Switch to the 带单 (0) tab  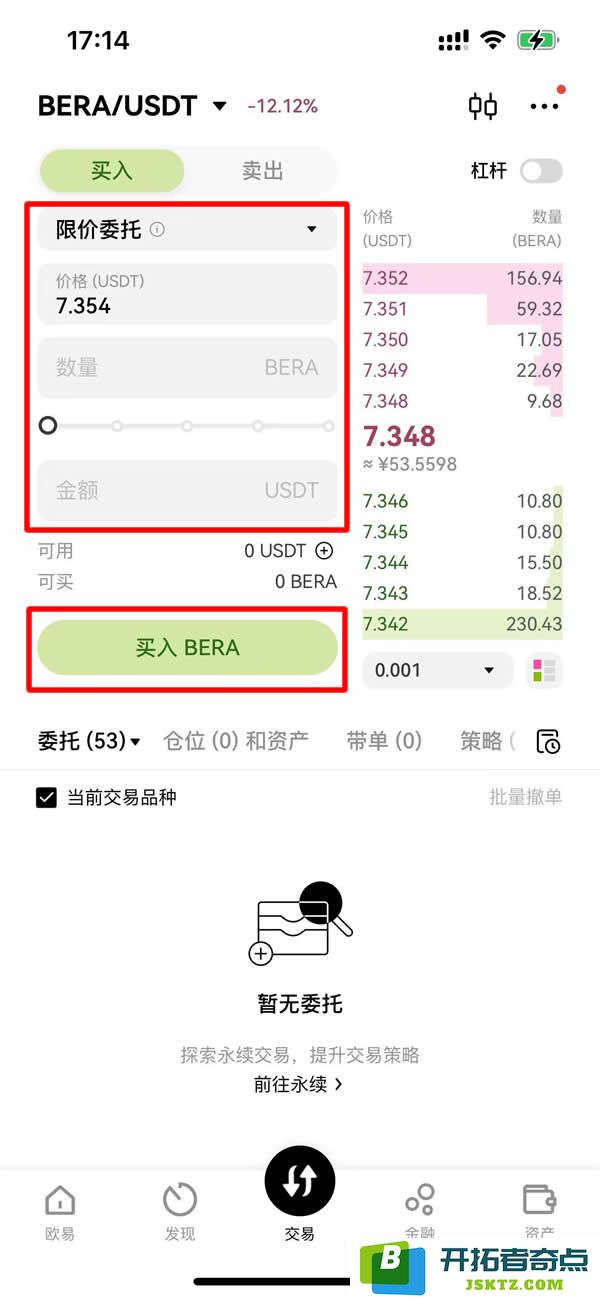click(384, 741)
